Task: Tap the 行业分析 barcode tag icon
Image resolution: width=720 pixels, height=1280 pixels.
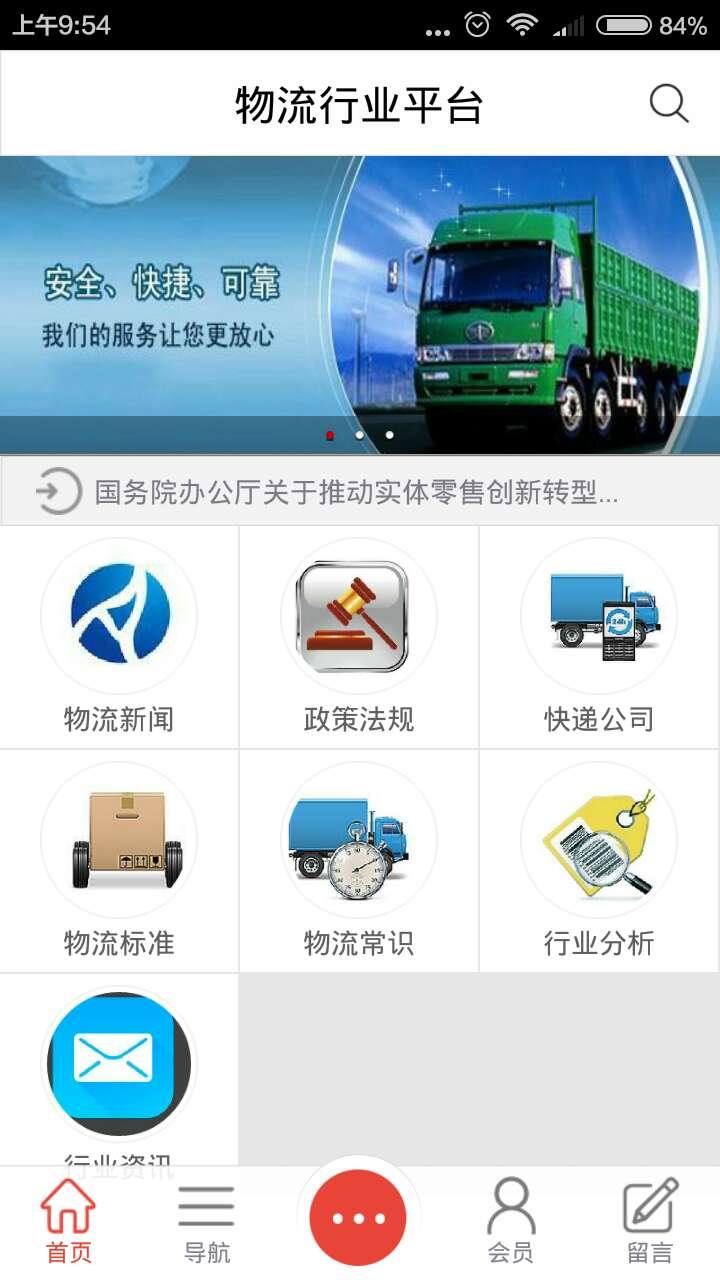Action: [598, 841]
